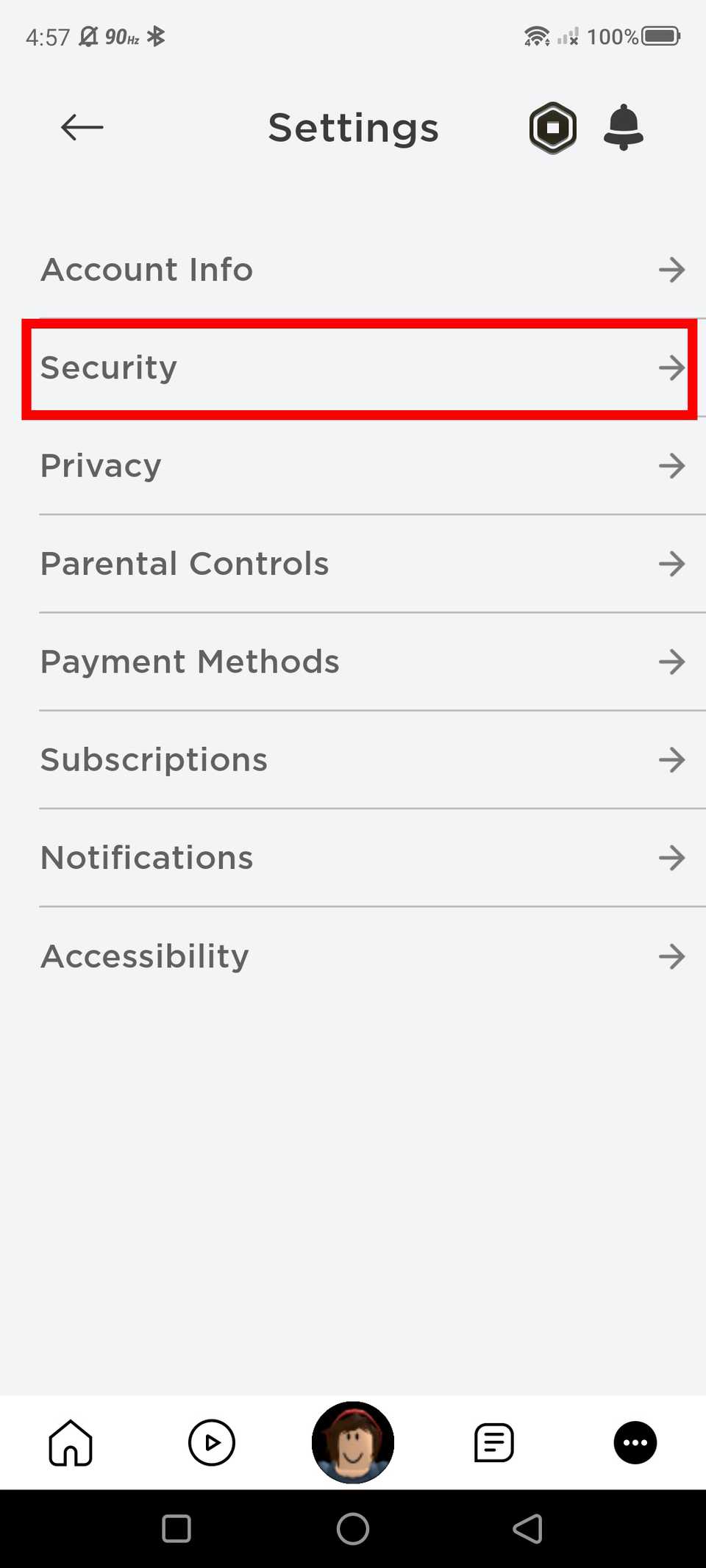Expand Payment Methods via its arrow
The height and width of the screenshot is (1568, 706).
click(x=672, y=662)
